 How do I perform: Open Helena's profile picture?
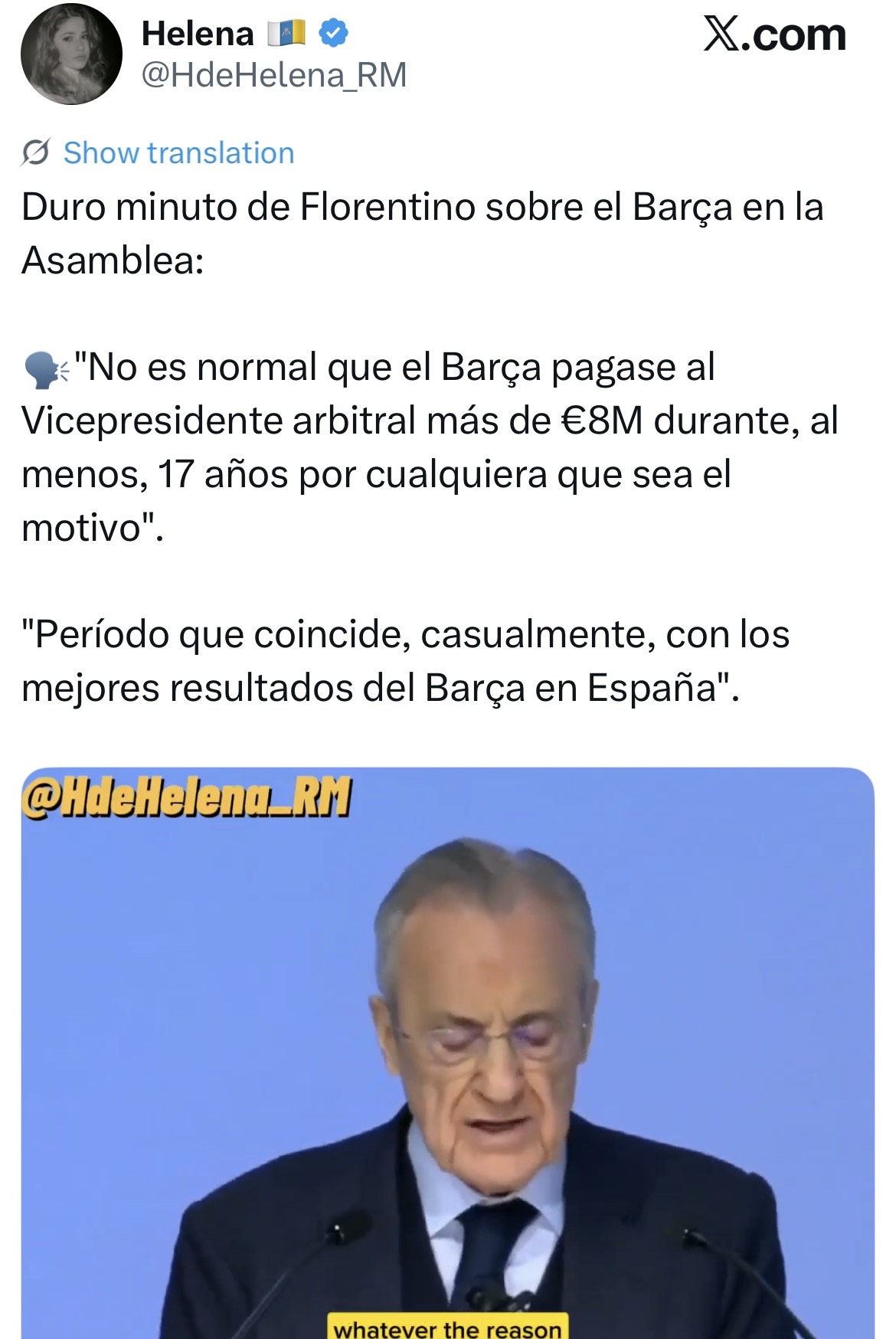tap(71, 55)
